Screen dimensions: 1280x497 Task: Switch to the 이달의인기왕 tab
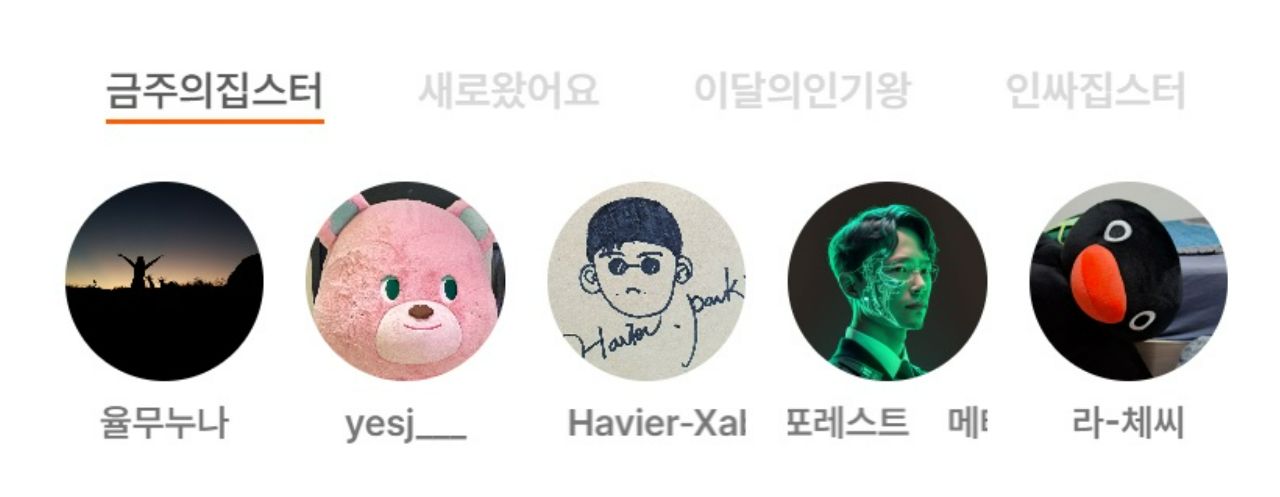tap(802, 92)
